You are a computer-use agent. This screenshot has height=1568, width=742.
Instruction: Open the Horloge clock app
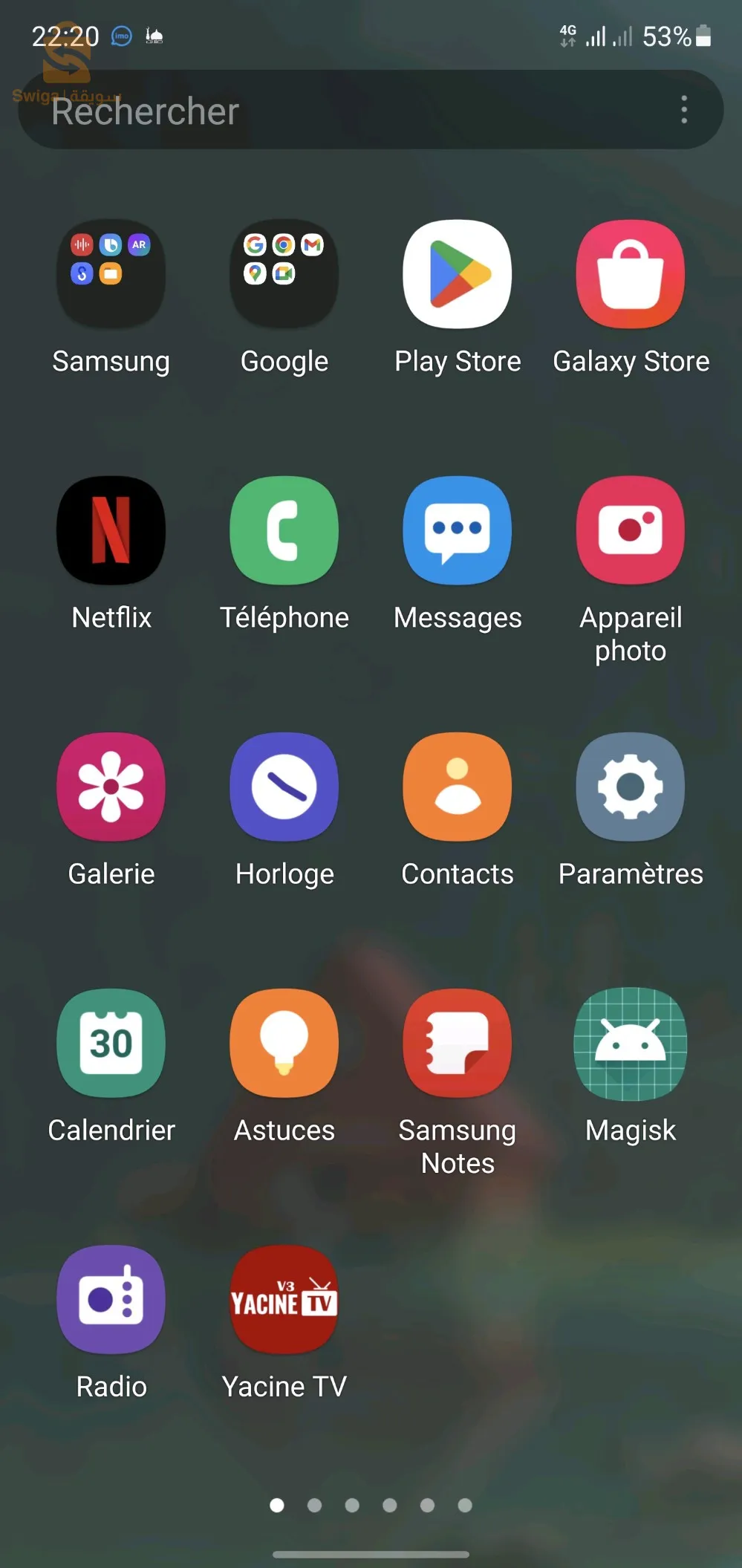(284, 787)
